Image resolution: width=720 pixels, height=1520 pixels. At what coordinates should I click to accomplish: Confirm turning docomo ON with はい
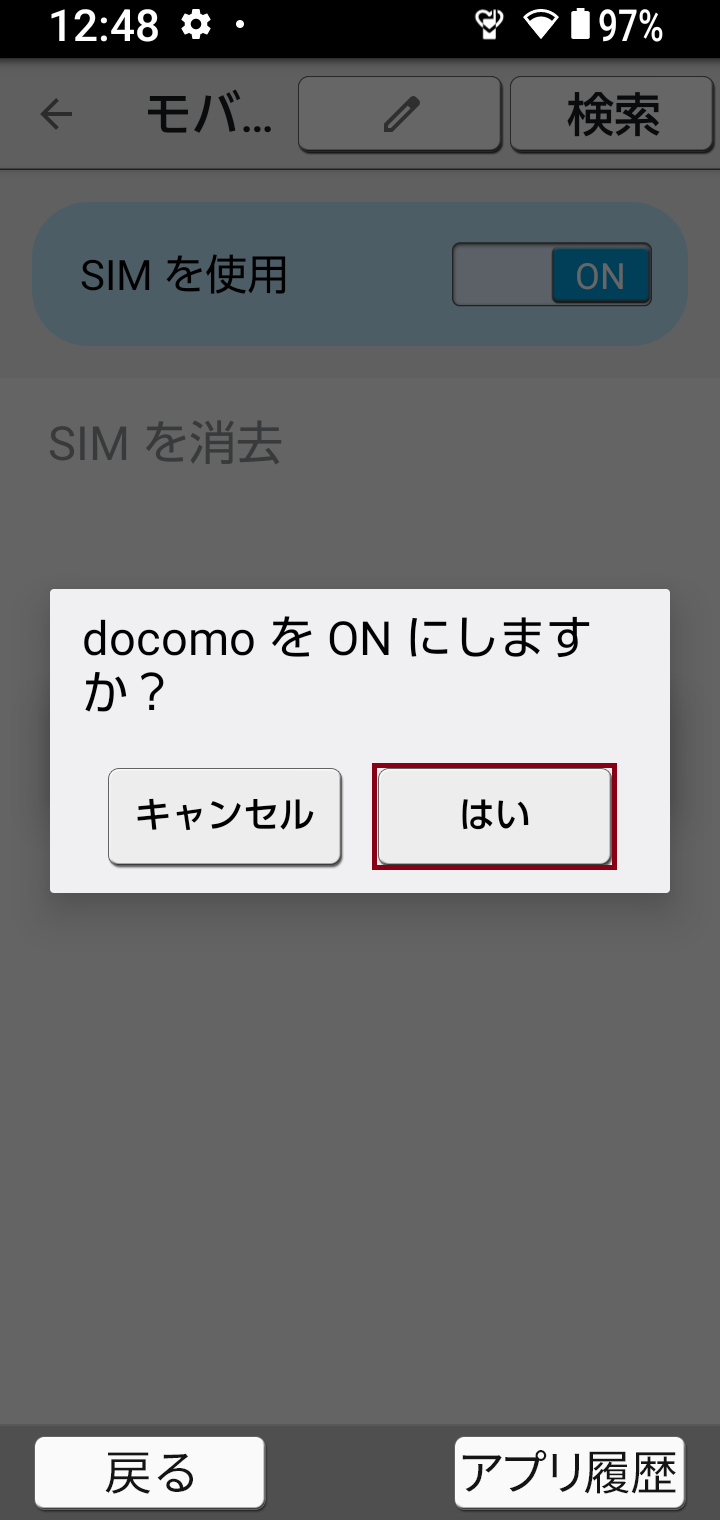coord(494,816)
